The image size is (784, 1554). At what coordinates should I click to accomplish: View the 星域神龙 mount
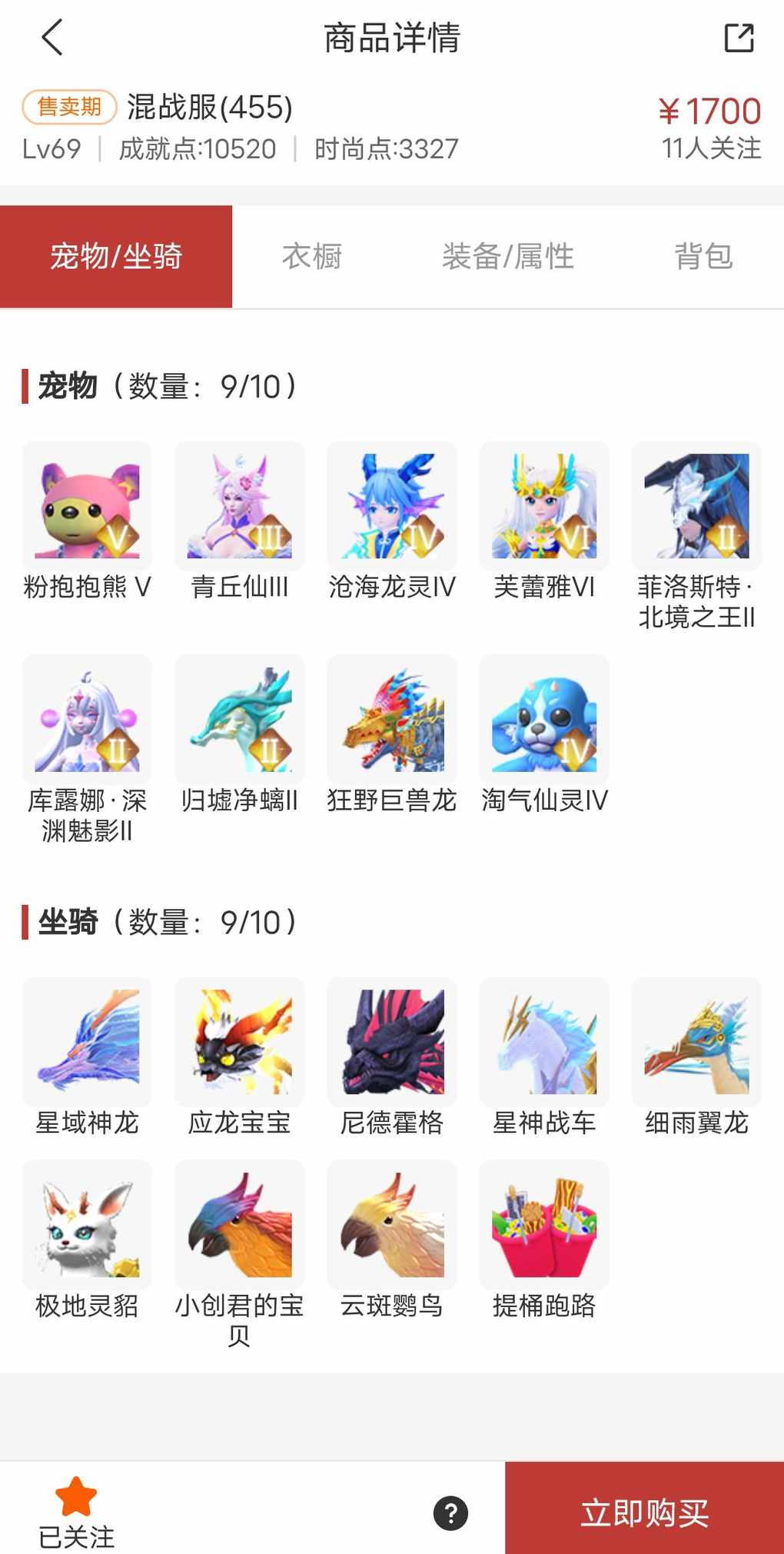coord(87,1042)
